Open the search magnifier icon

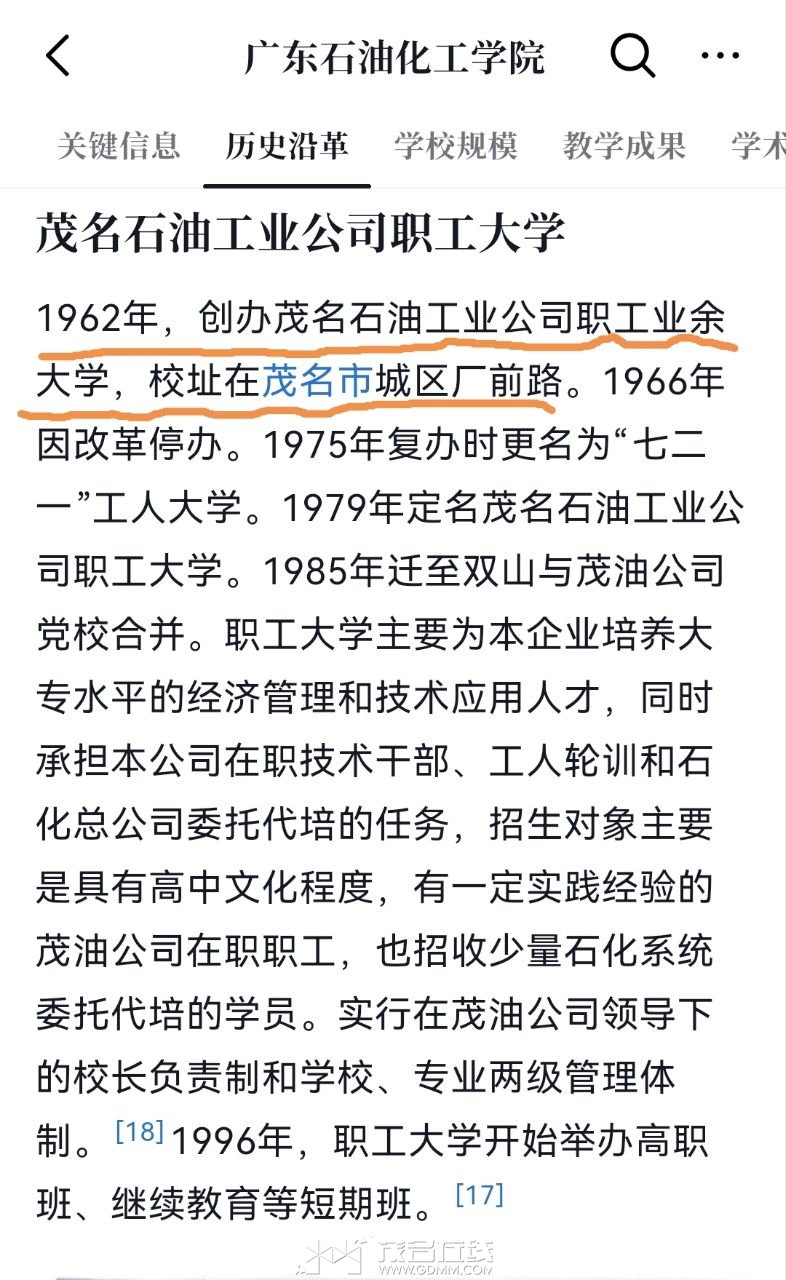pos(632,55)
